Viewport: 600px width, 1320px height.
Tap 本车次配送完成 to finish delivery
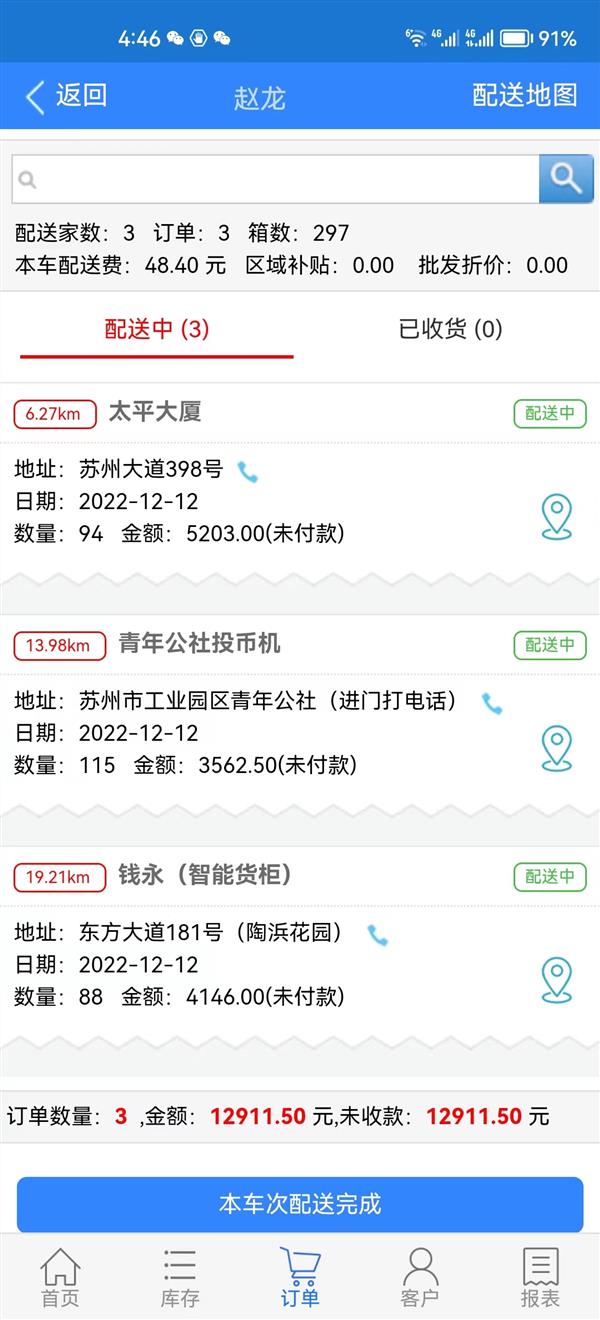(300, 1204)
